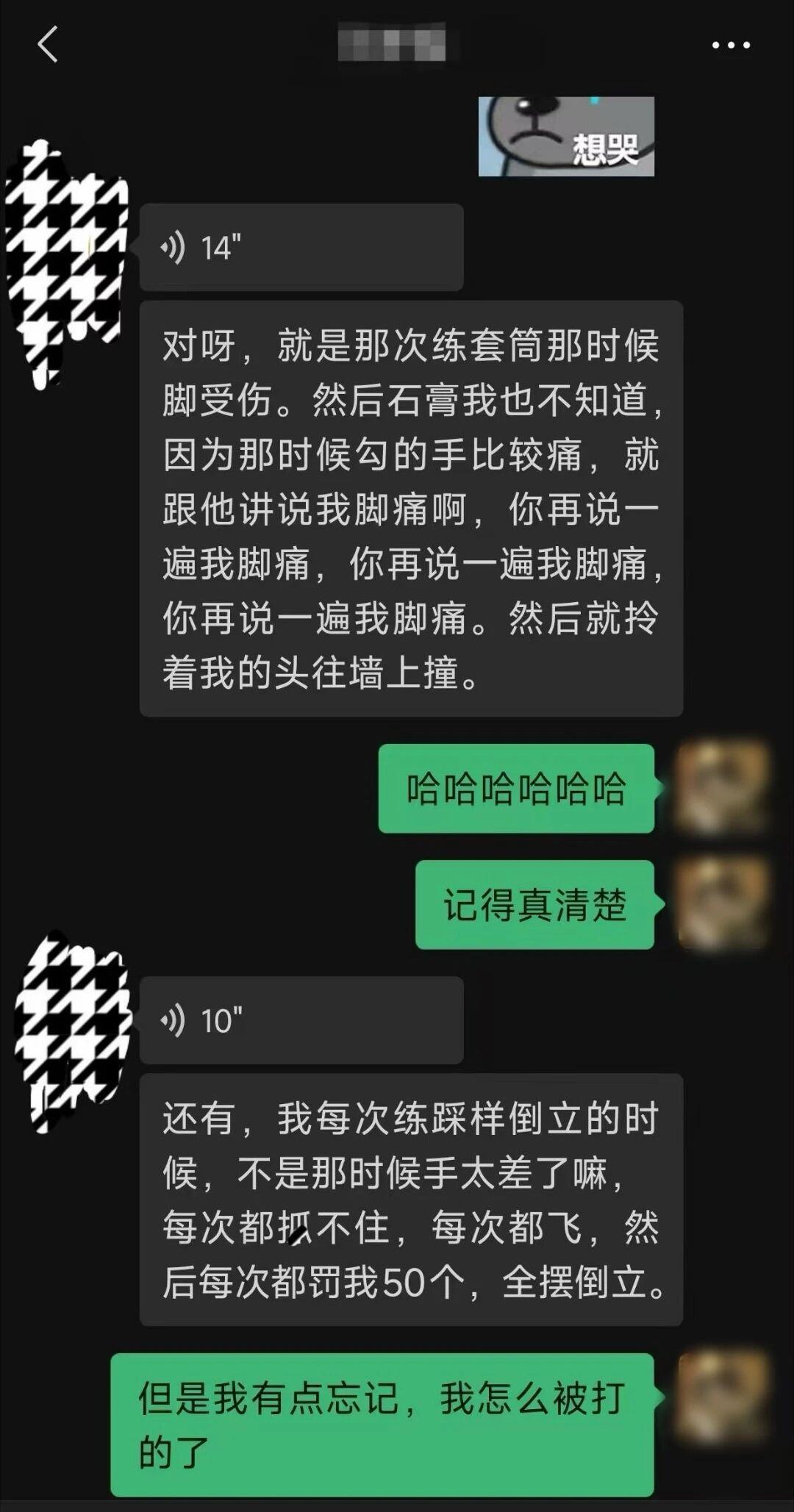Play the 10-second voice message
Screen dimensions: 794x1512
tap(301, 1020)
